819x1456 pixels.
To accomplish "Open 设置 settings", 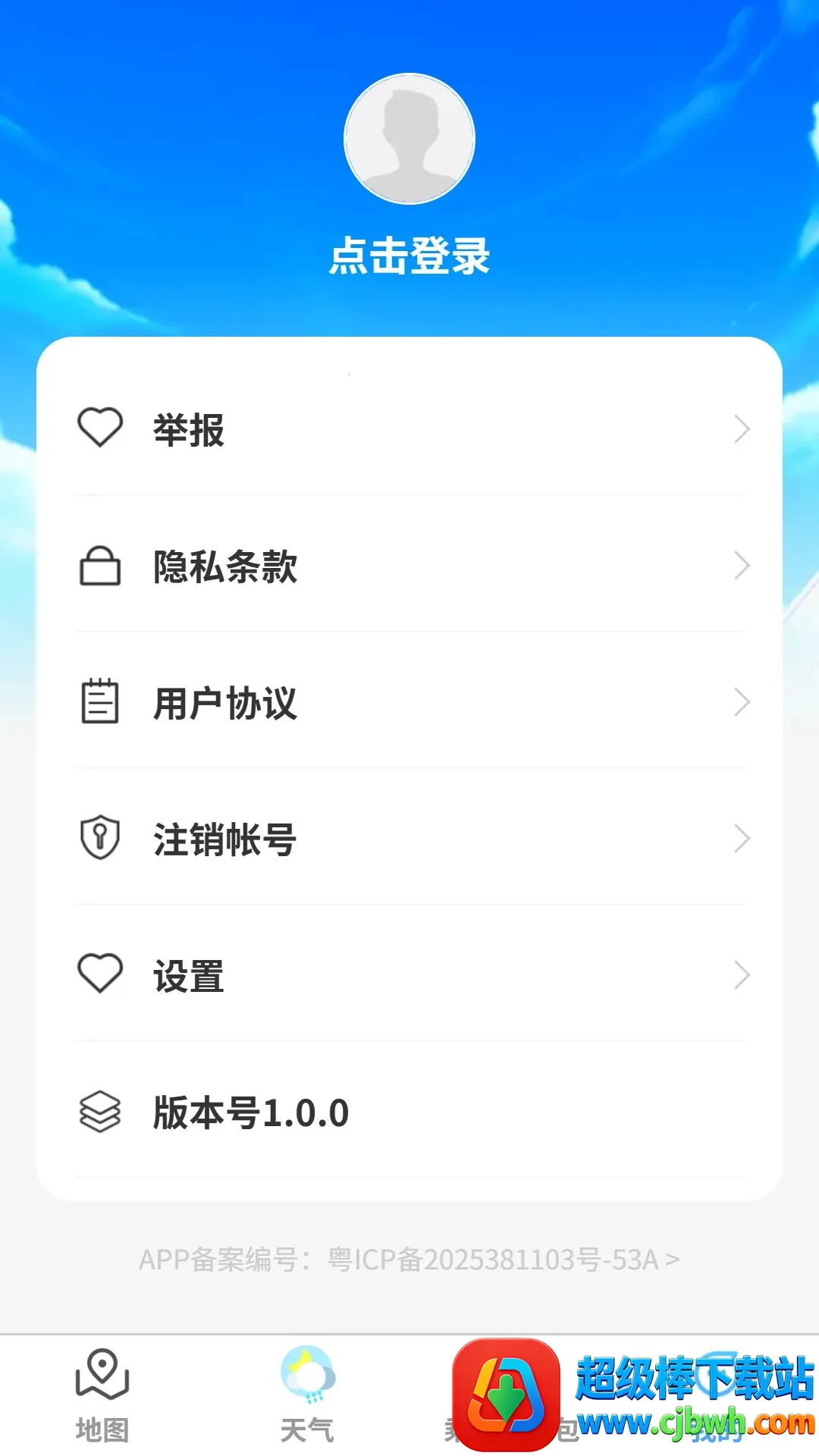I will 409,974.
